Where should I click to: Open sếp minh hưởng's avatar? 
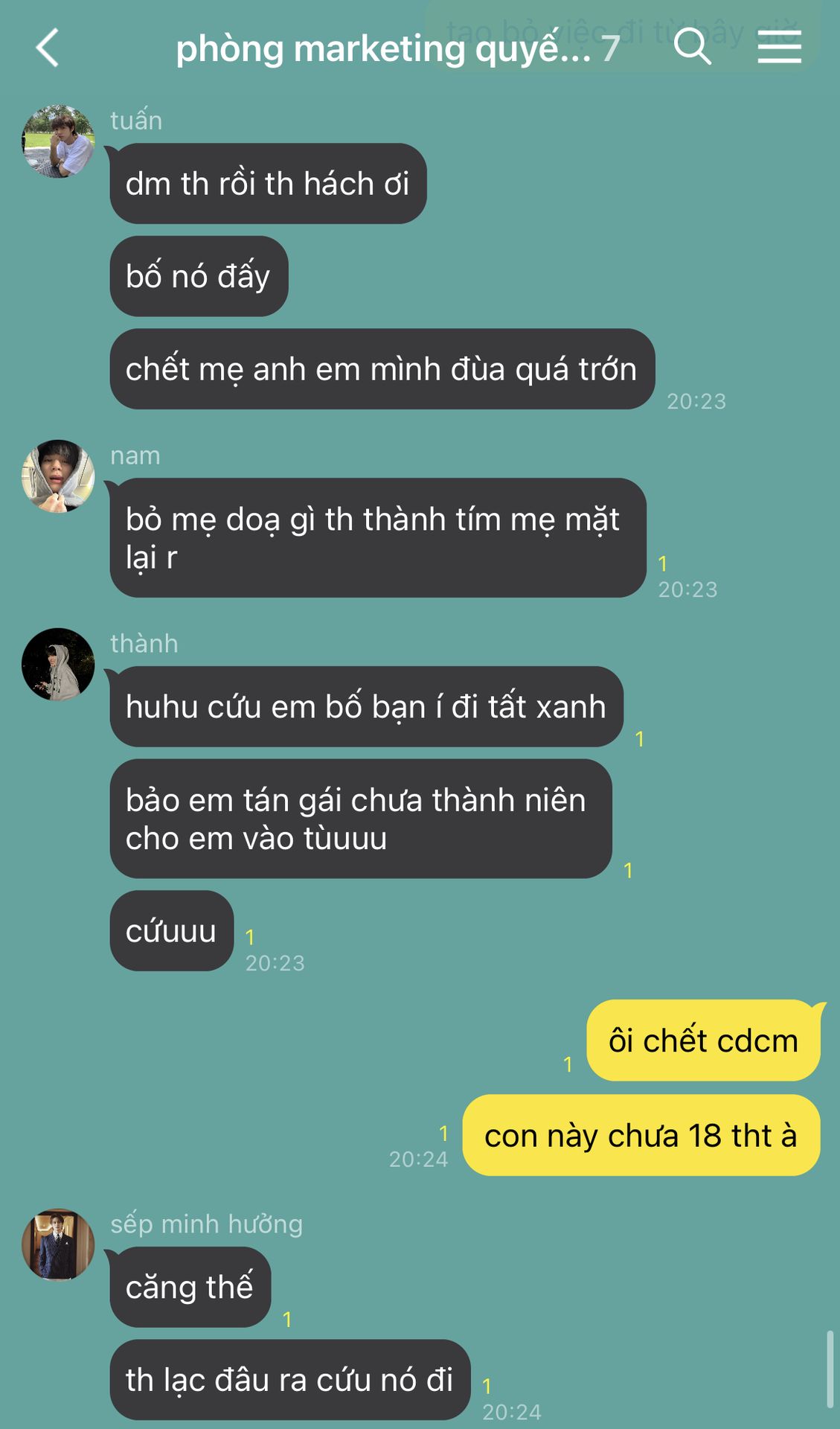[58, 1244]
